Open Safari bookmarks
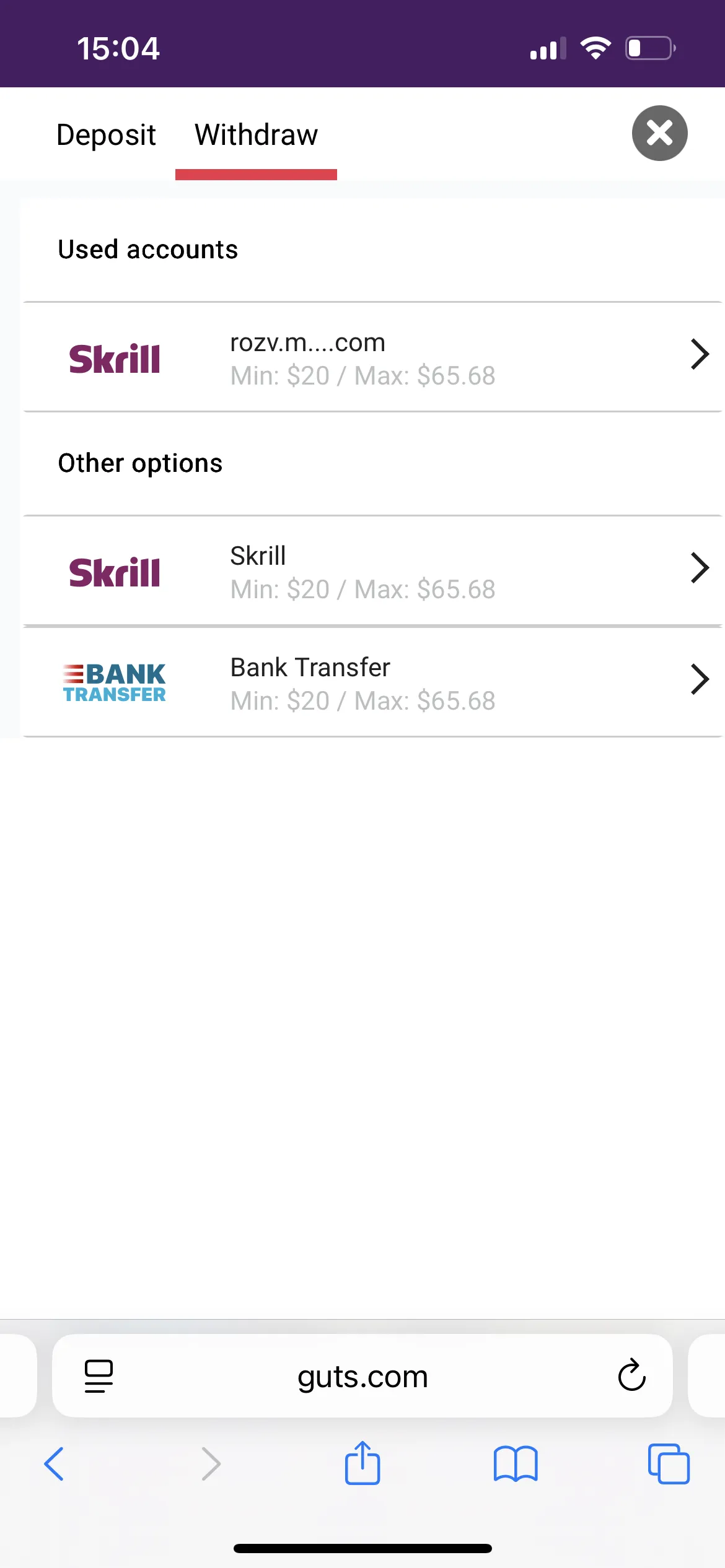This screenshot has width=725, height=1568. tap(516, 1464)
